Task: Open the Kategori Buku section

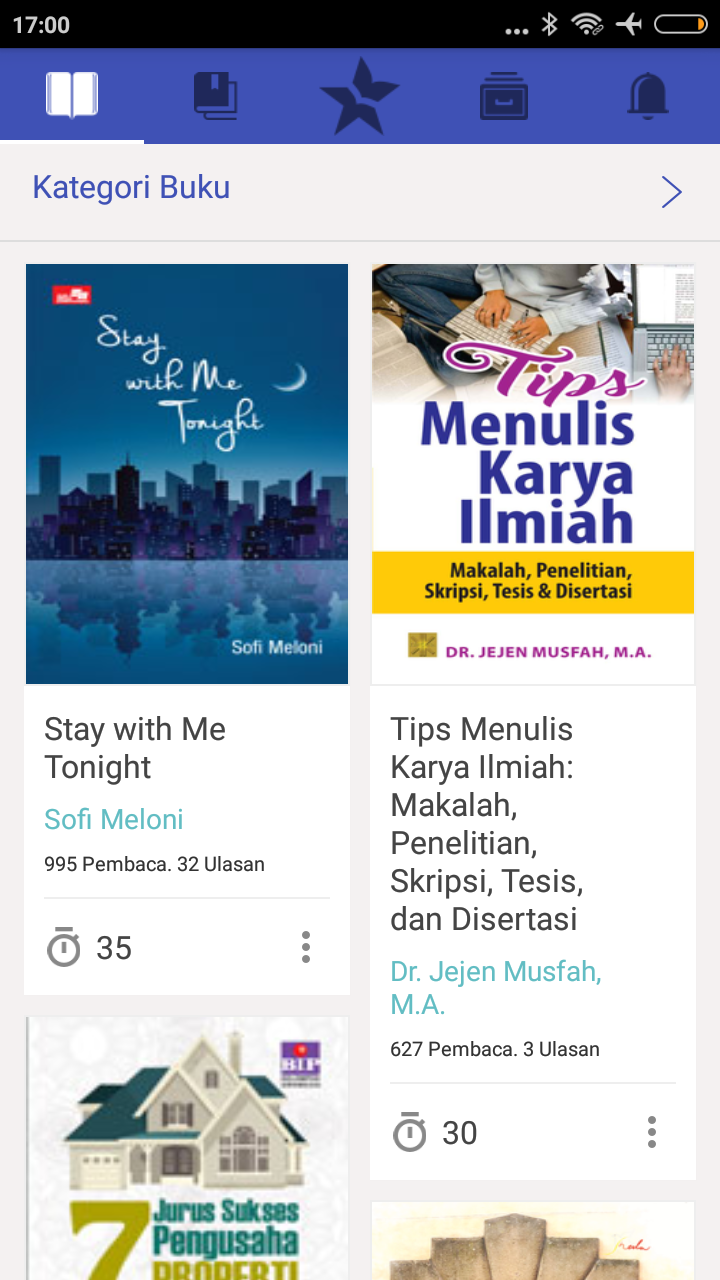Action: pyautogui.click(x=131, y=188)
